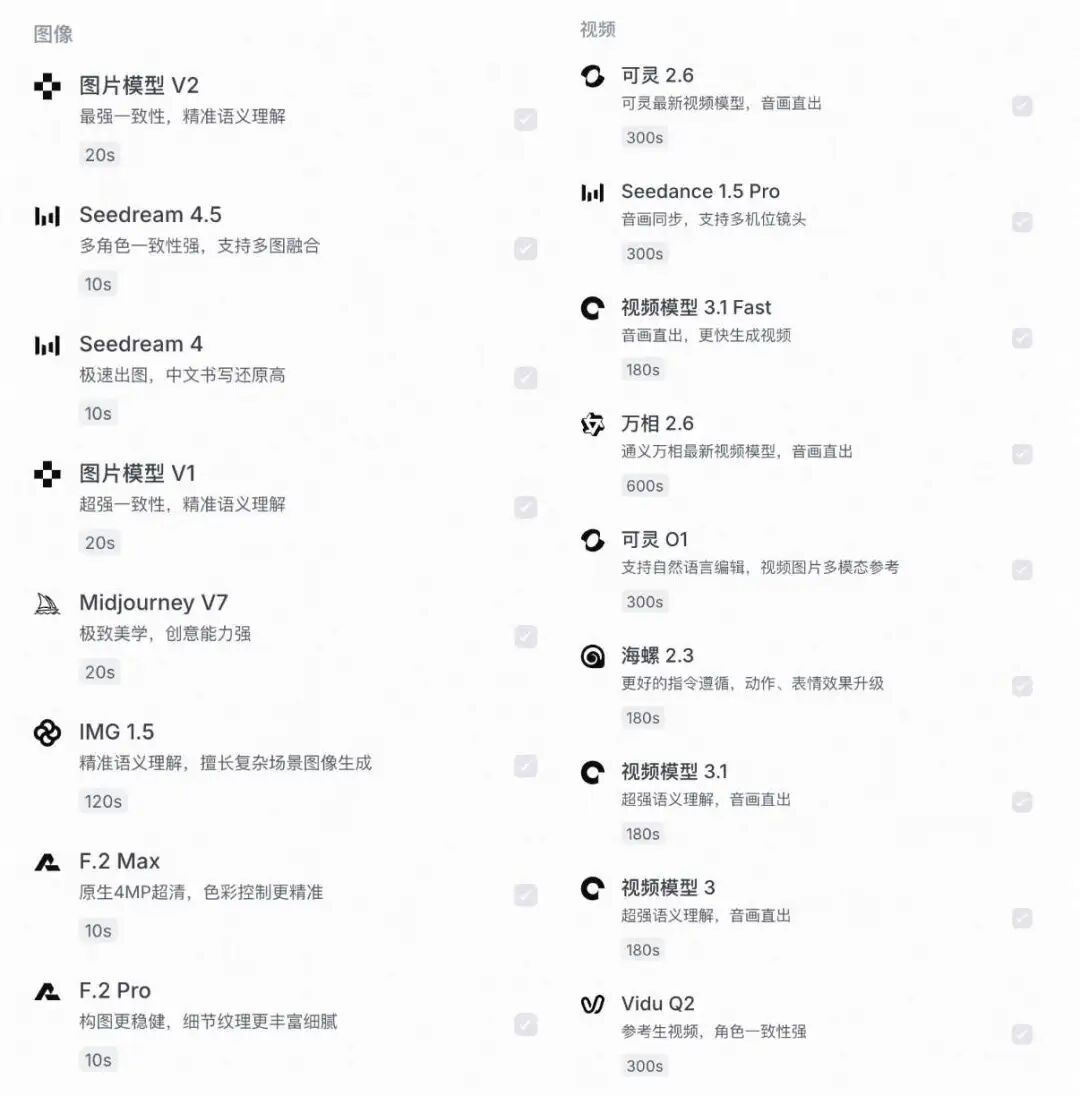The width and height of the screenshot is (1080, 1096).
Task: Select the IMG 1.5 checkbox
Action: coord(525,766)
